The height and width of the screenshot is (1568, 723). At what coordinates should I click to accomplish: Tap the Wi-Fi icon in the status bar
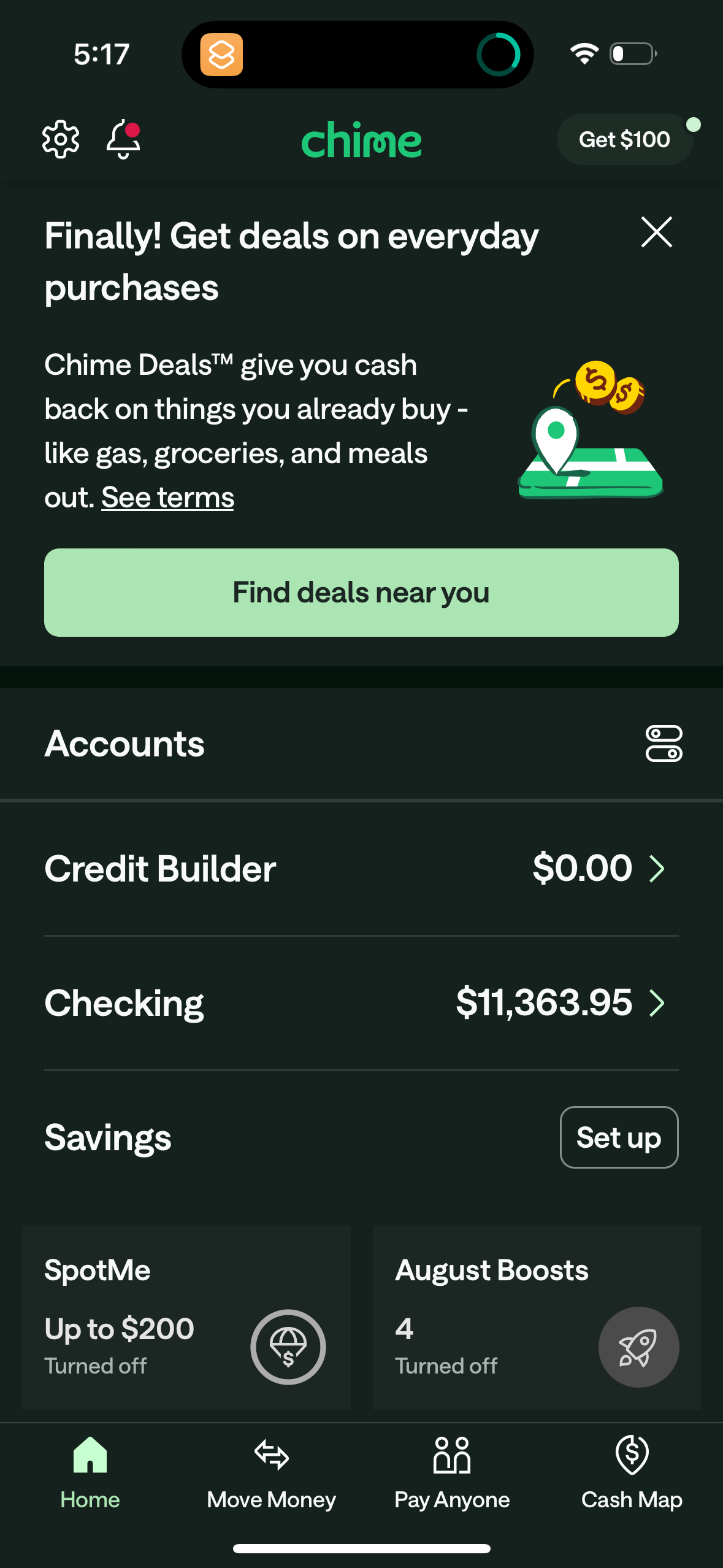pos(585,54)
